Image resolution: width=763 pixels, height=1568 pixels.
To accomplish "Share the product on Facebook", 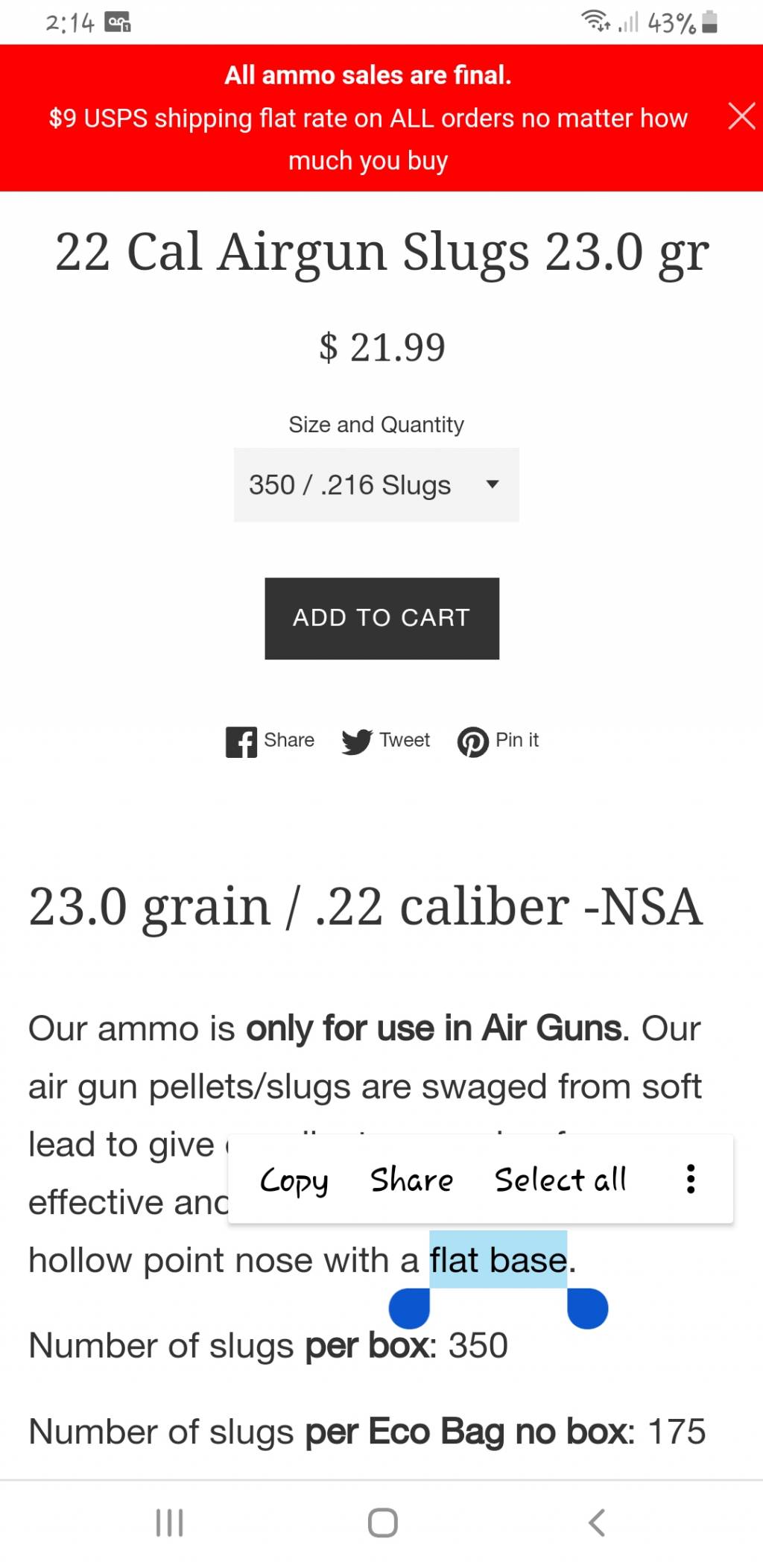I will click(270, 741).
